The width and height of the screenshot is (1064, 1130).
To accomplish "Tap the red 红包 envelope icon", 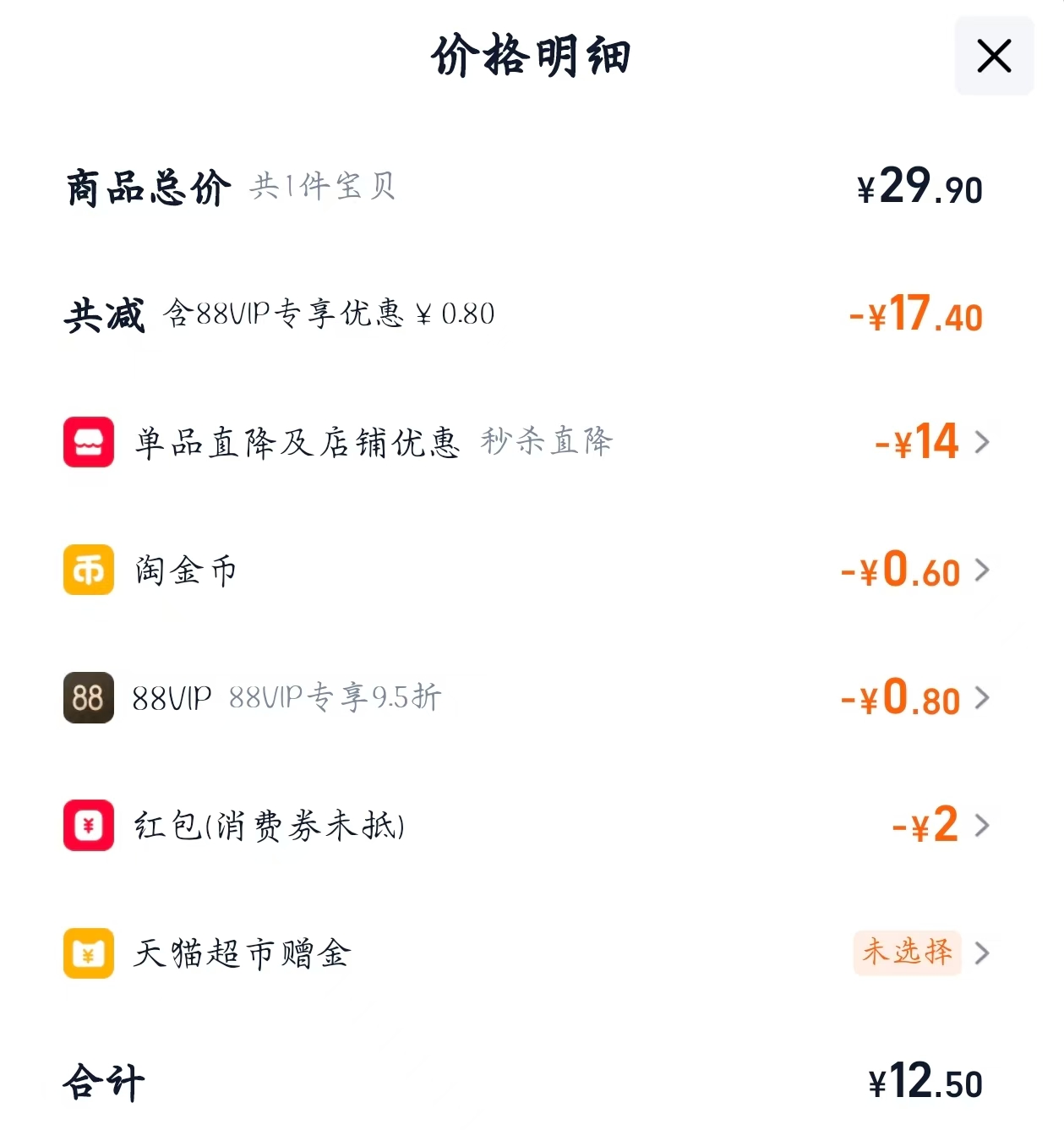I will coord(88,826).
